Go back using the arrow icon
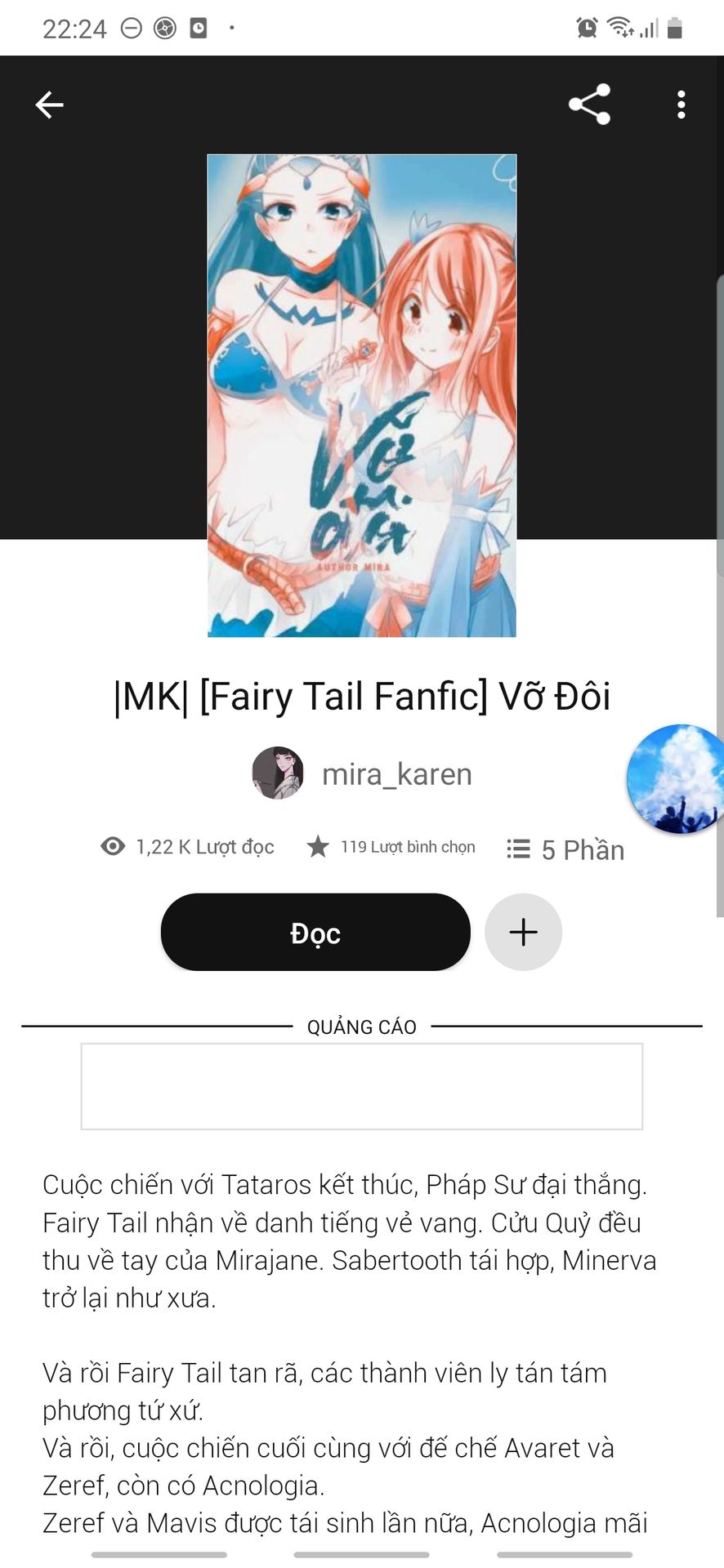 point(49,105)
